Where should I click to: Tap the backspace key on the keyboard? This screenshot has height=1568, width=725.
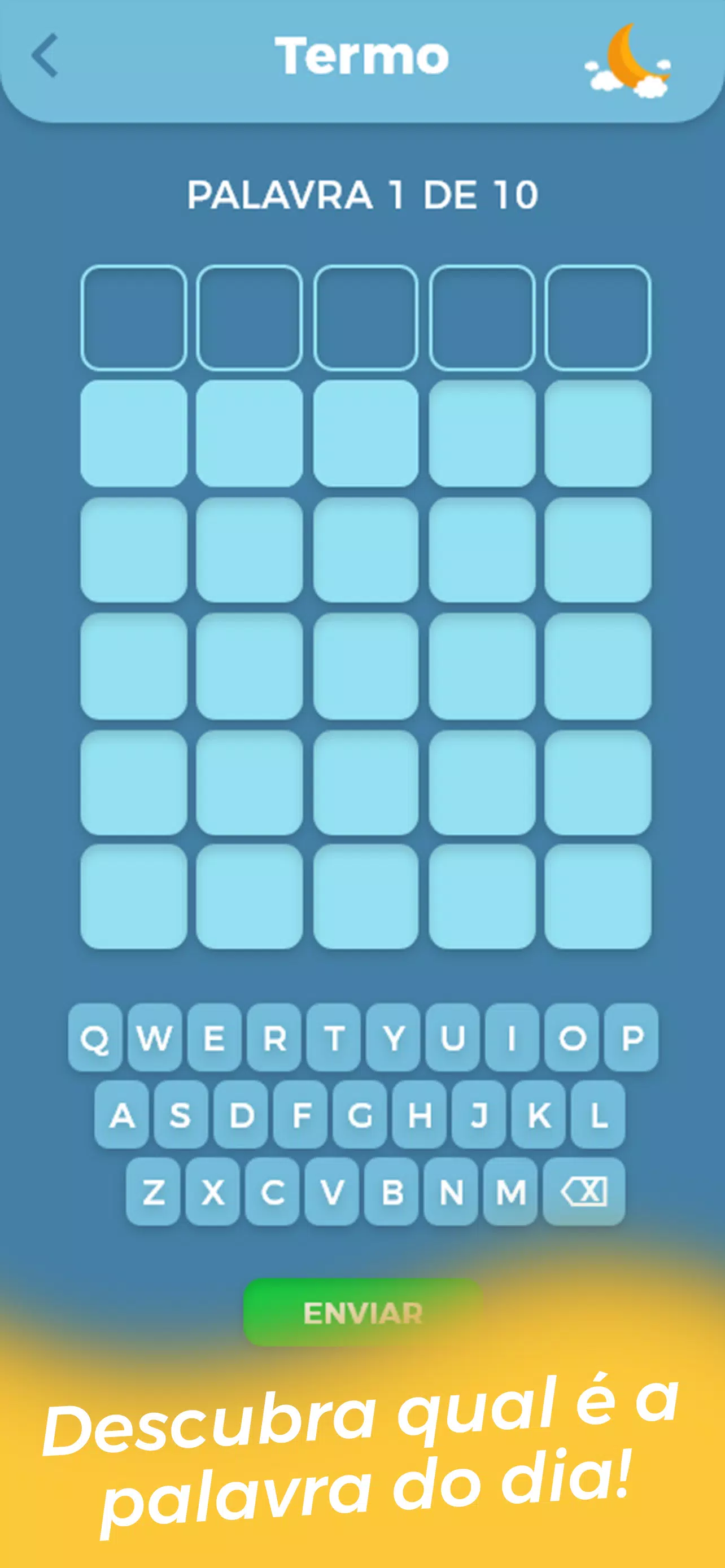586,1192
